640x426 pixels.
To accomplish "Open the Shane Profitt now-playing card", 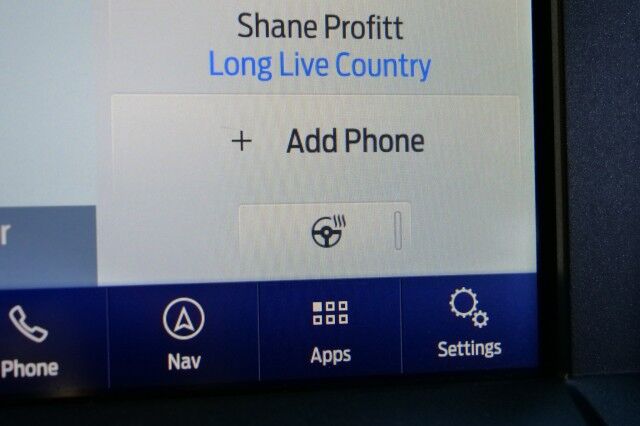I will (320, 45).
